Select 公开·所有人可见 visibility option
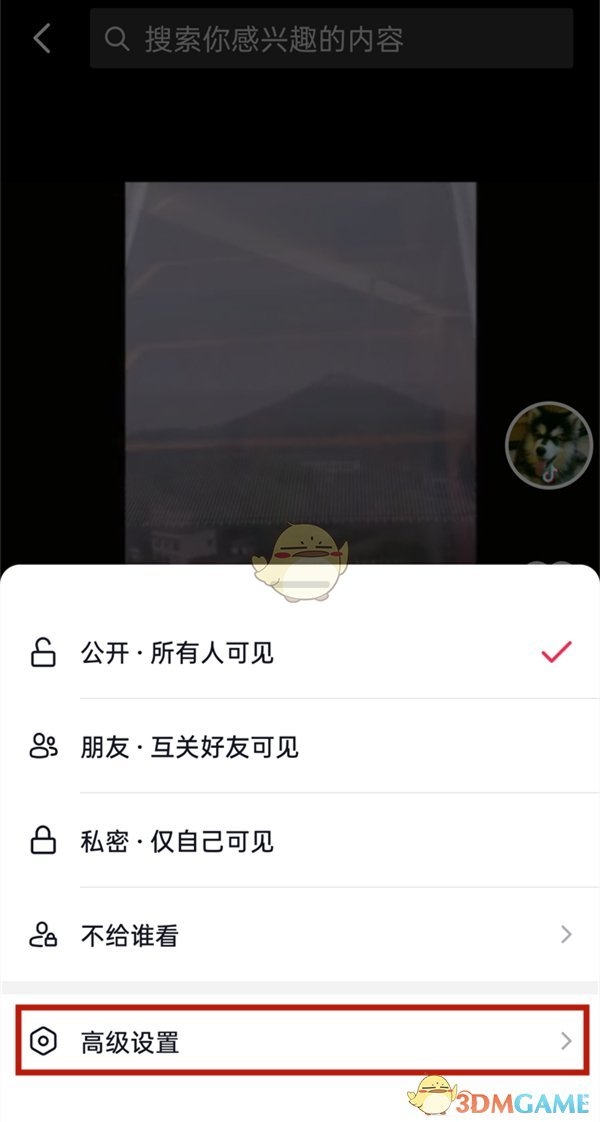 pyautogui.click(x=300, y=654)
